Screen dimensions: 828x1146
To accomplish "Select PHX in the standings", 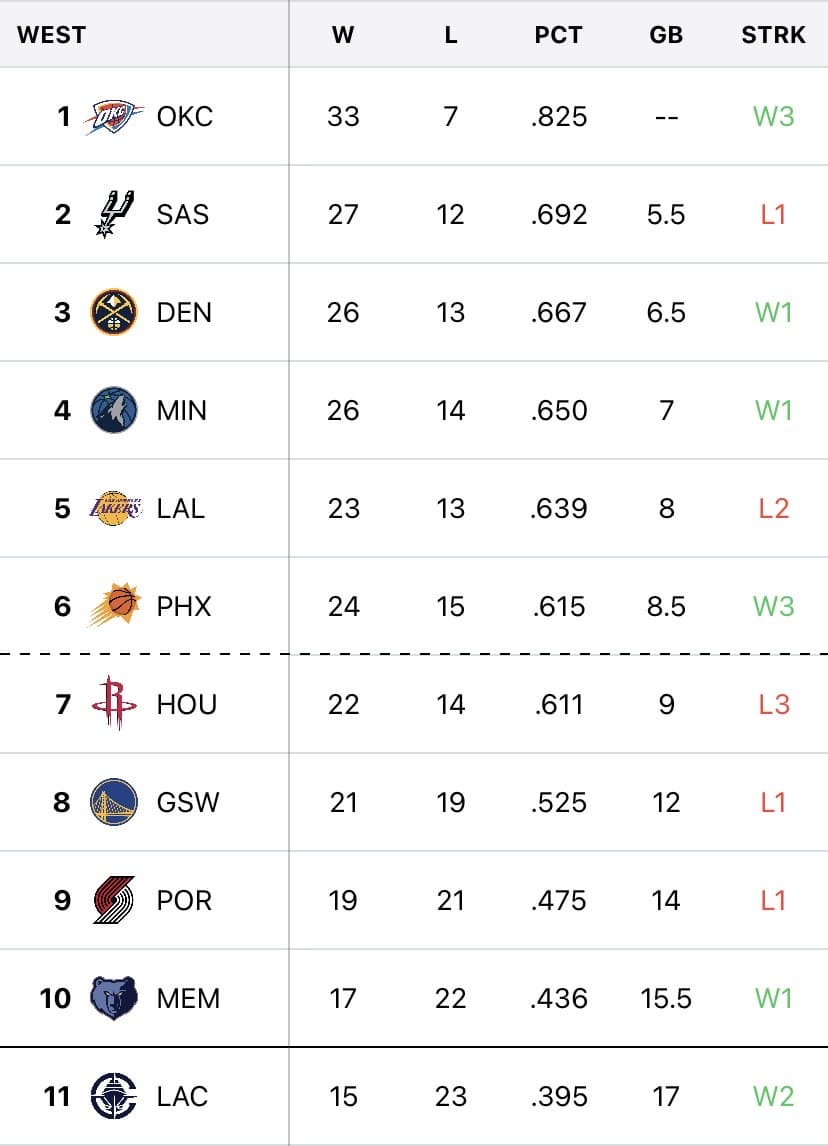I will (183, 607).
